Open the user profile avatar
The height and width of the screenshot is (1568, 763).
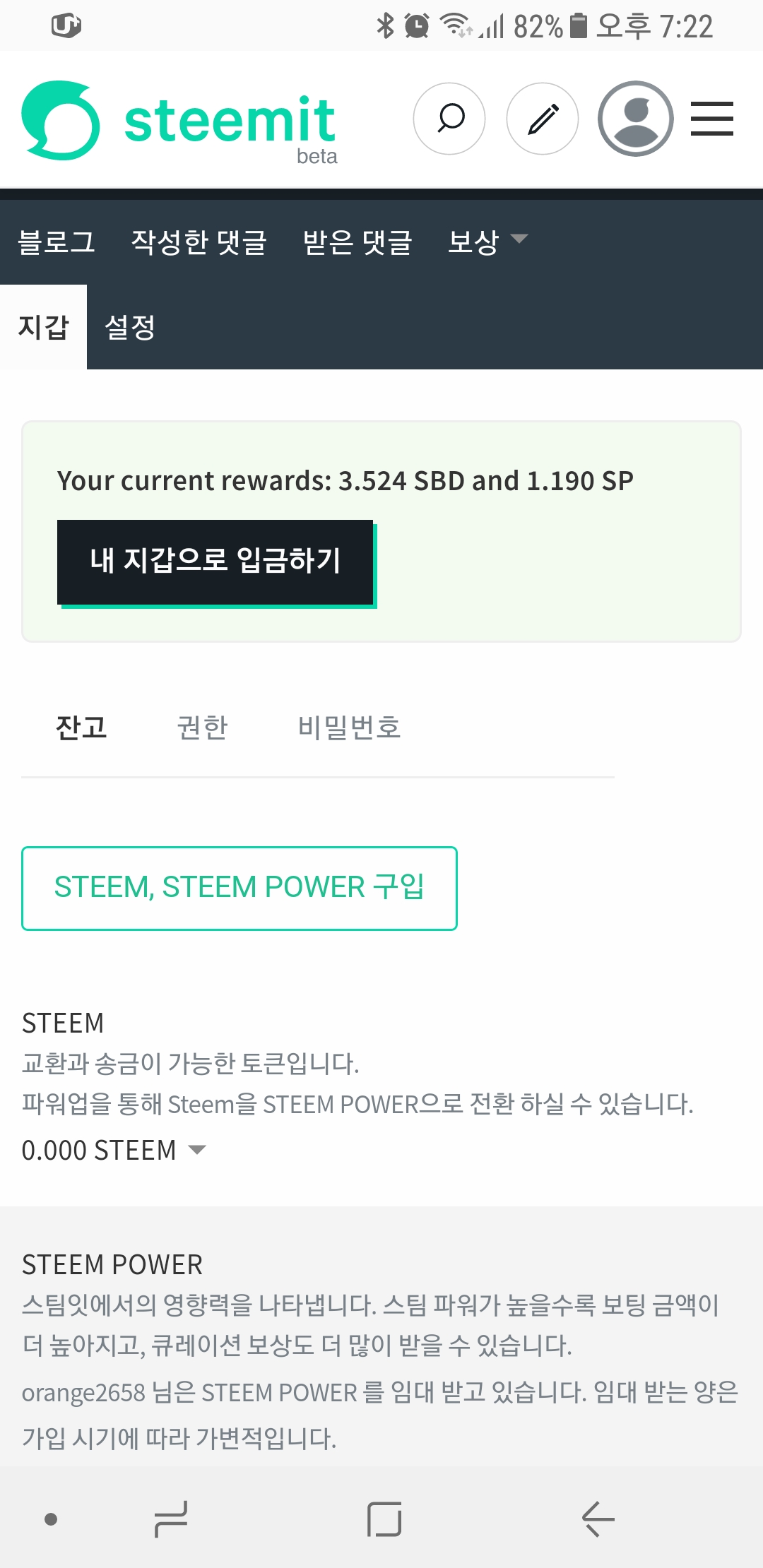(x=636, y=119)
